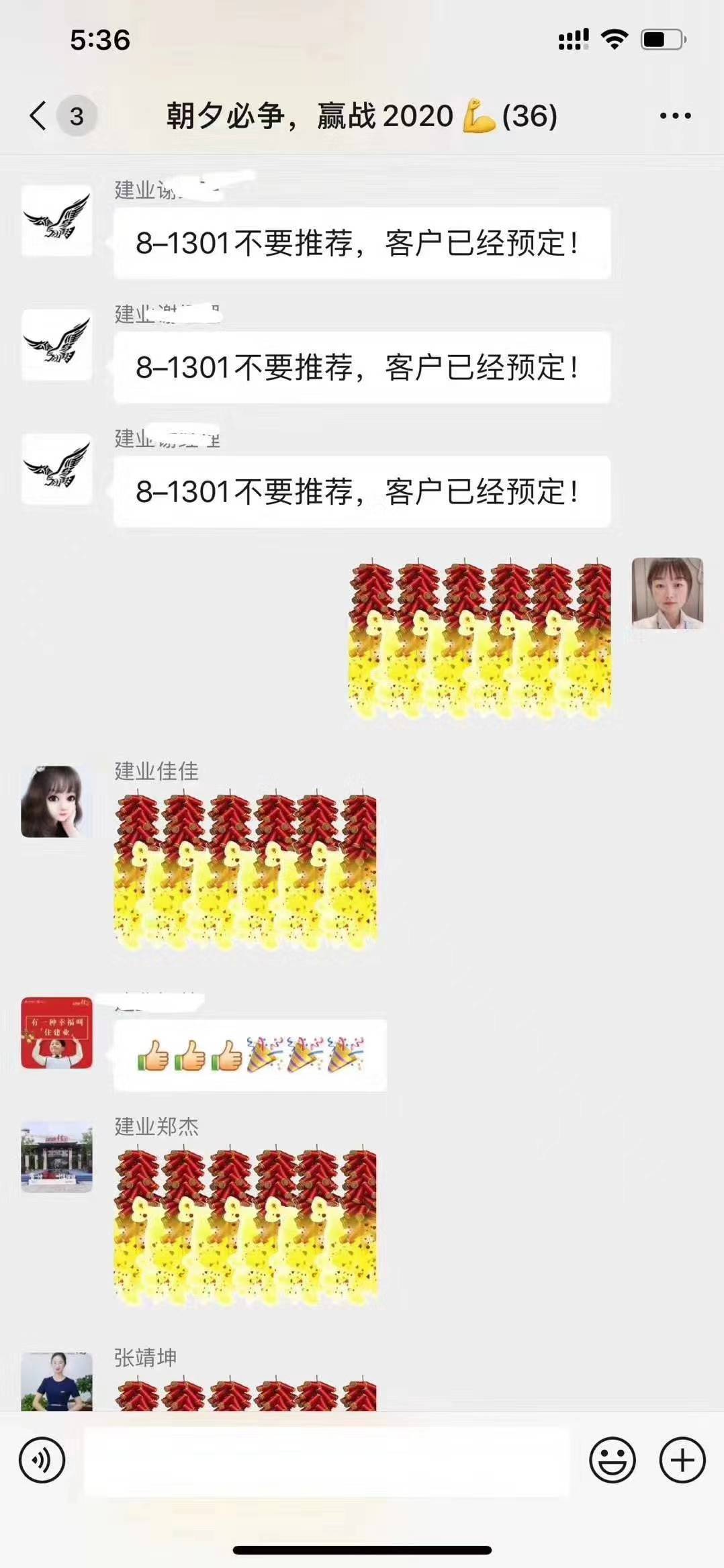Open the group chat overflow menu
Viewport: 724px width, 1568px height.
coord(675,115)
